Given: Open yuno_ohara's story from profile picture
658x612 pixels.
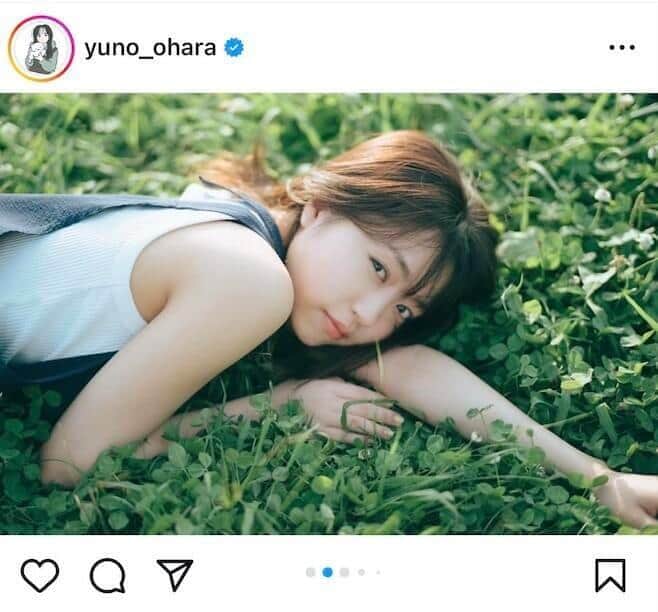Looking at the screenshot, I should point(41,48).
